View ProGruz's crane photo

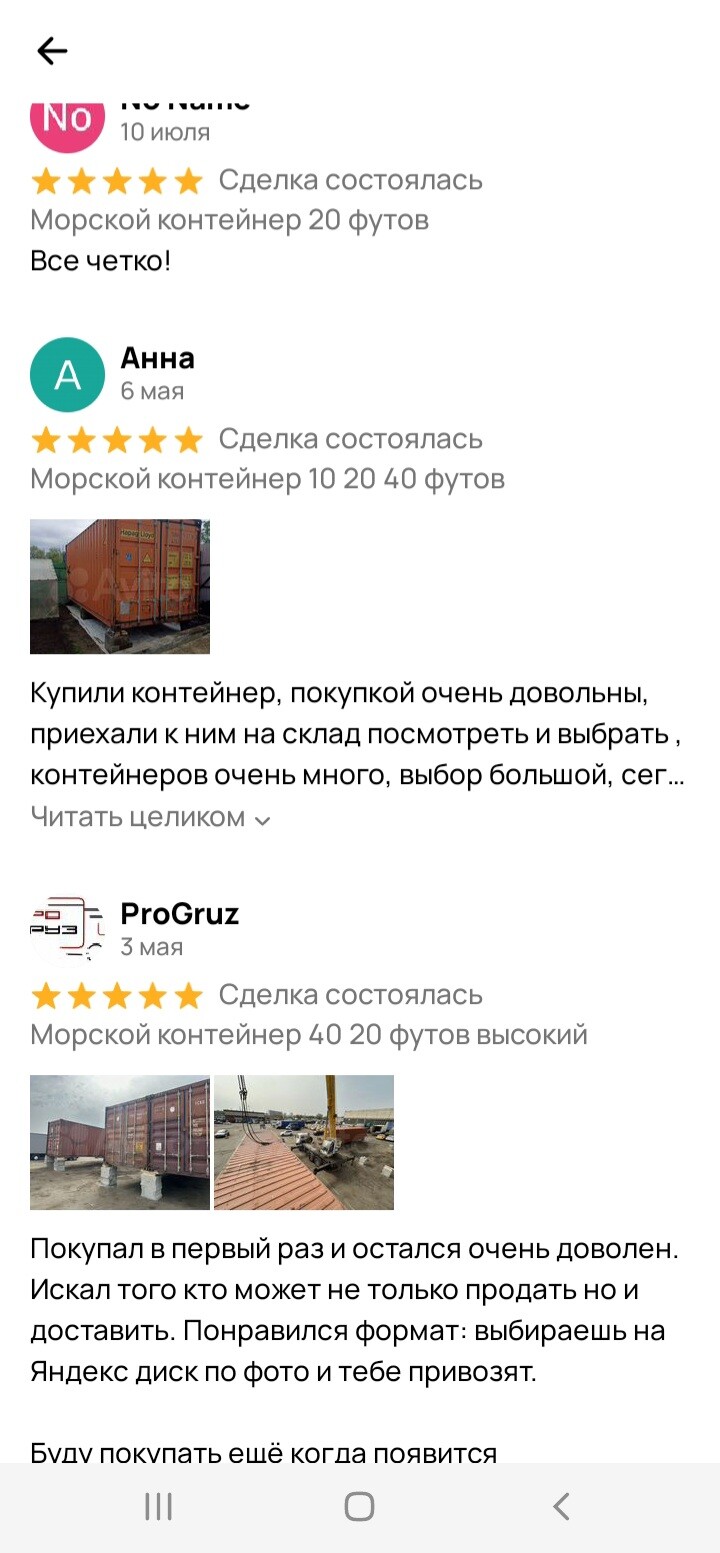304,1142
